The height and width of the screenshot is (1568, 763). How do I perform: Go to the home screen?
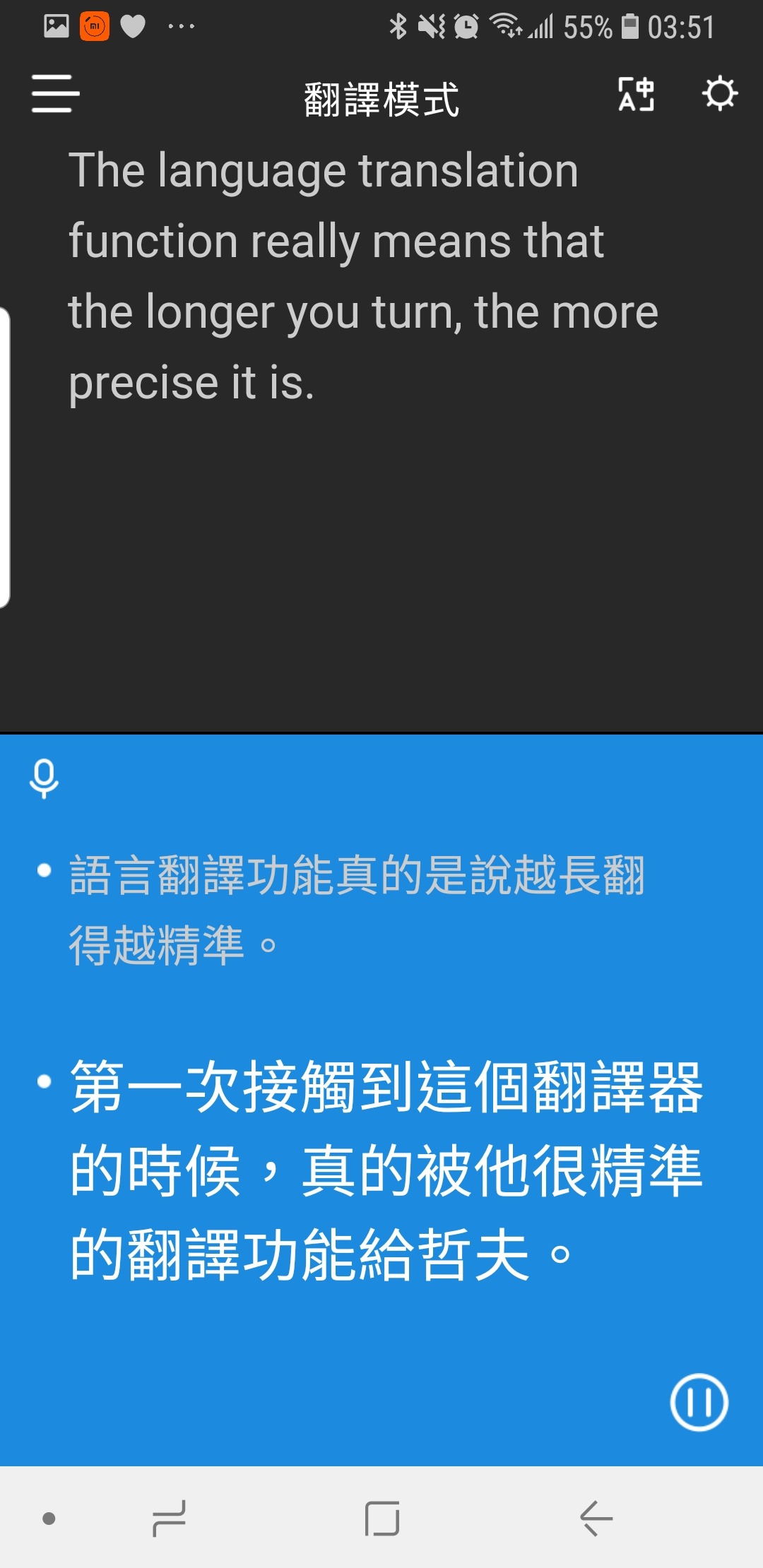point(382,1518)
